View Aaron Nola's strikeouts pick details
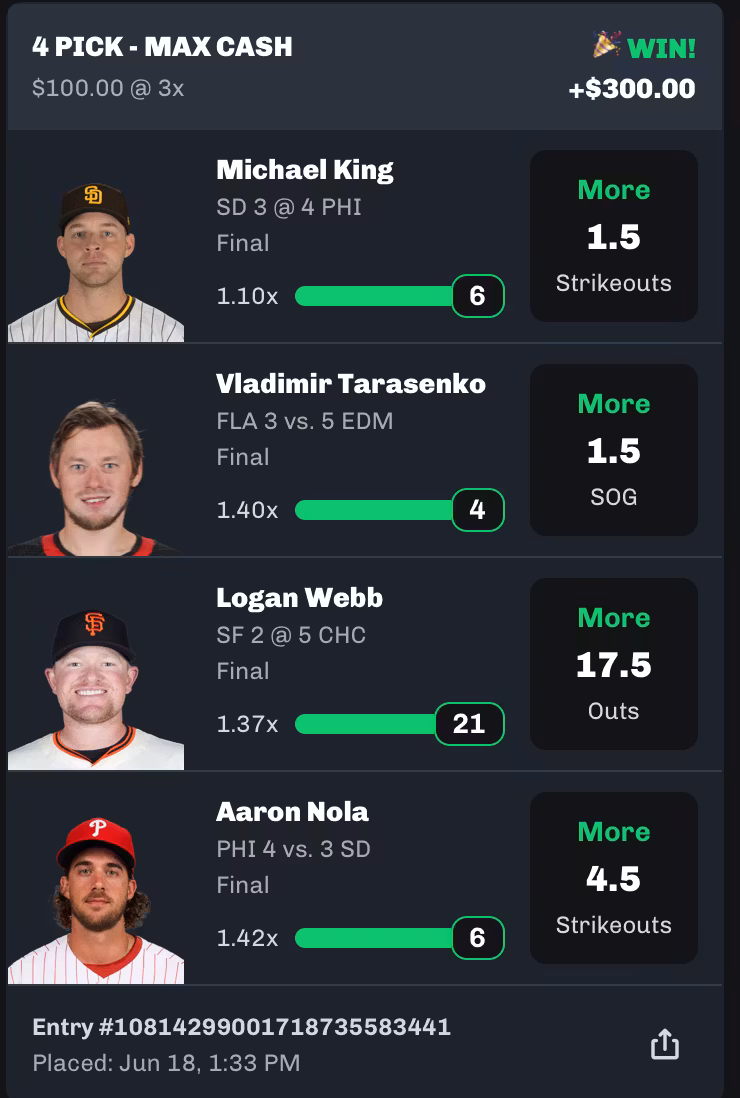The height and width of the screenshot is (1098, 740). [x=613, y=878]
